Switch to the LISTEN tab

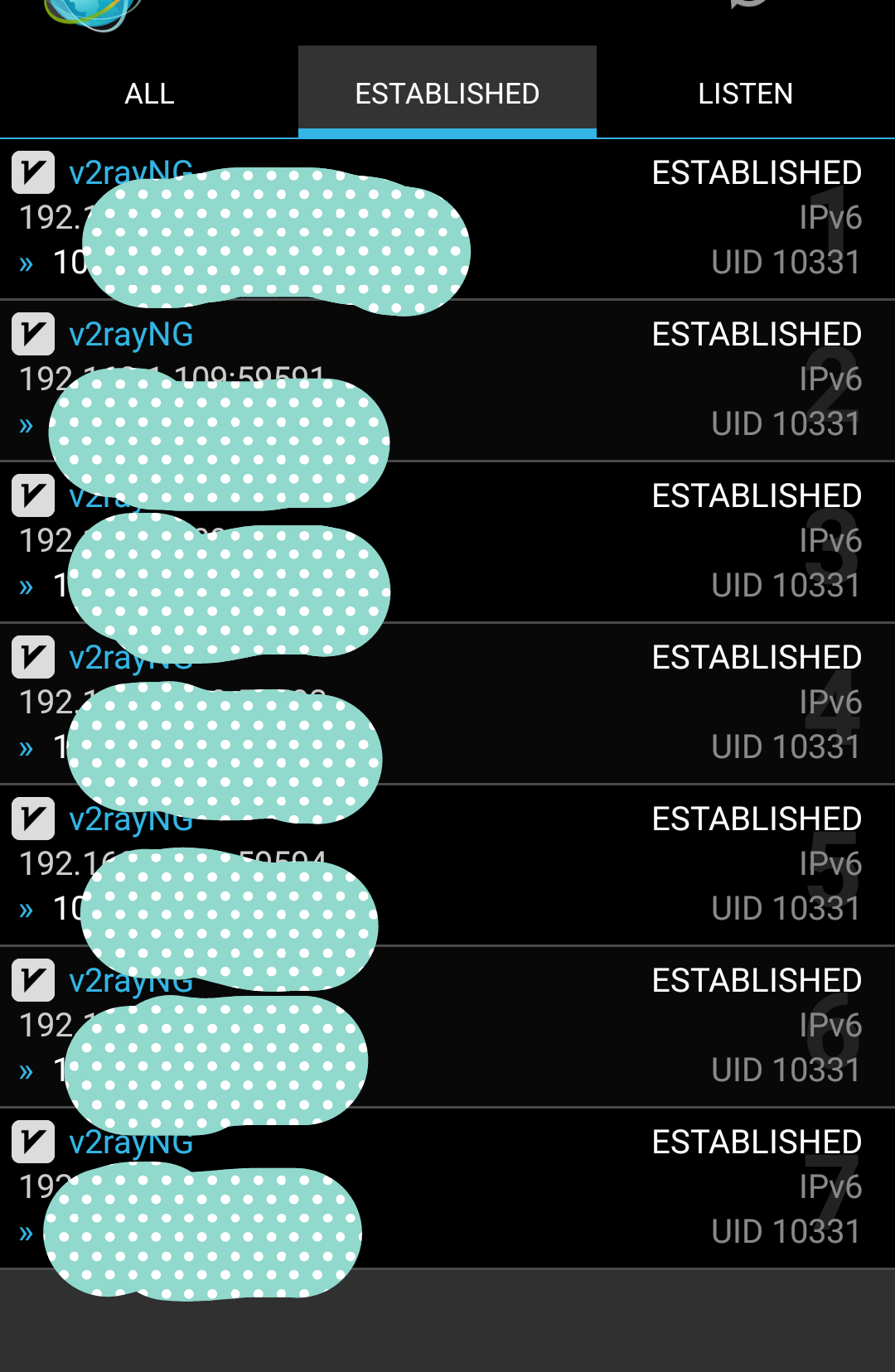click(745, 93)
